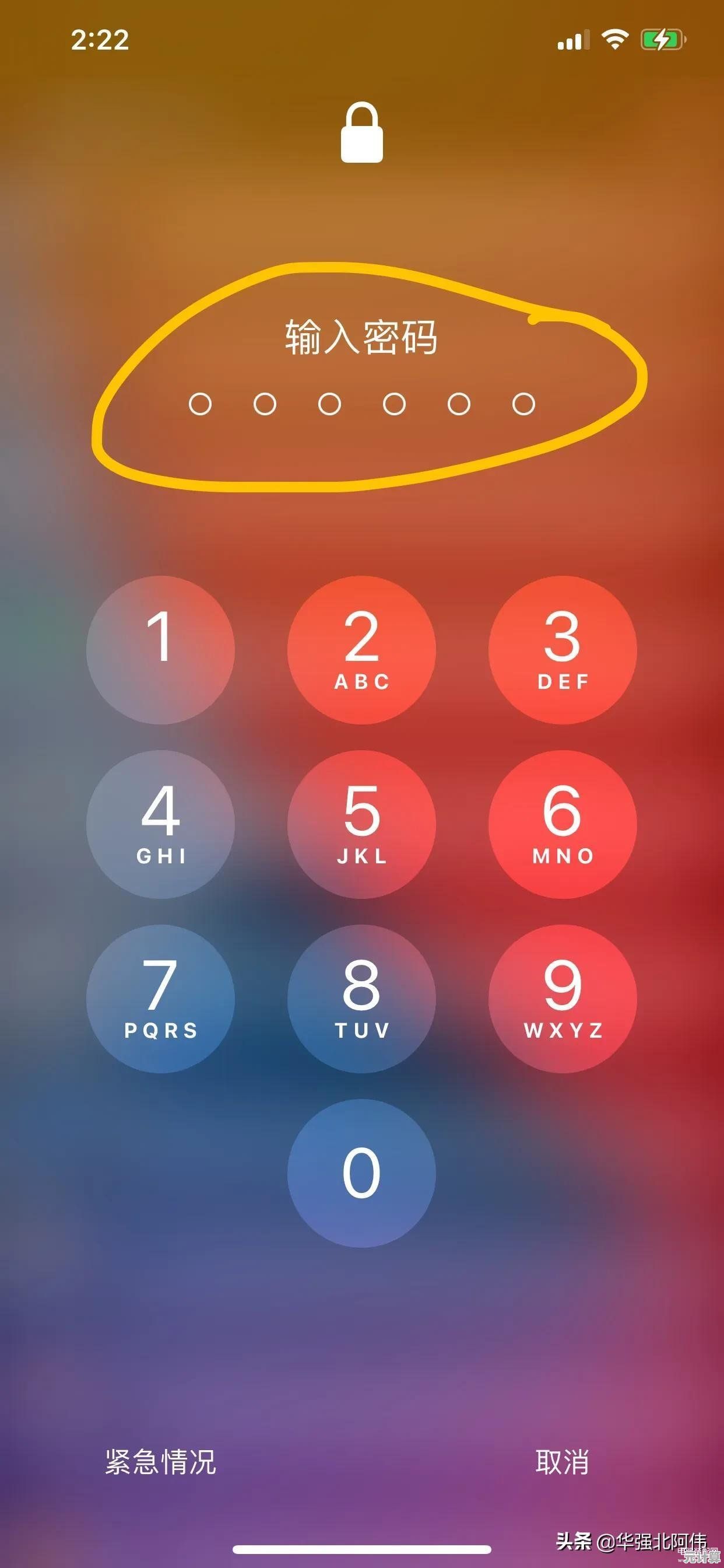The height and width of the screenshot is (1568, 724).
Task: Cancel passcode entry with 取消
Action: pyautogui.click(x=562, y=1461)
